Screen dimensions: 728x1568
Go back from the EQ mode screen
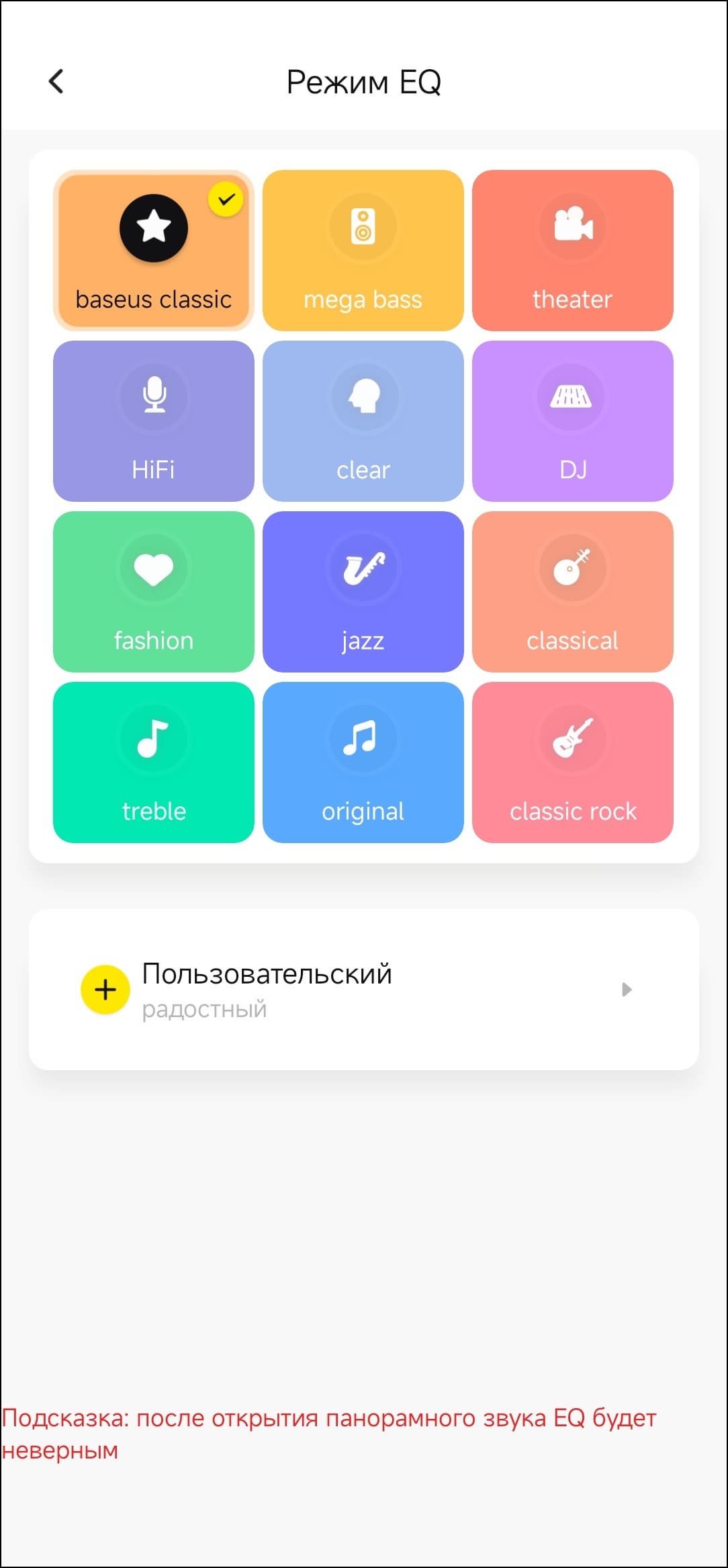coord(56,81)
